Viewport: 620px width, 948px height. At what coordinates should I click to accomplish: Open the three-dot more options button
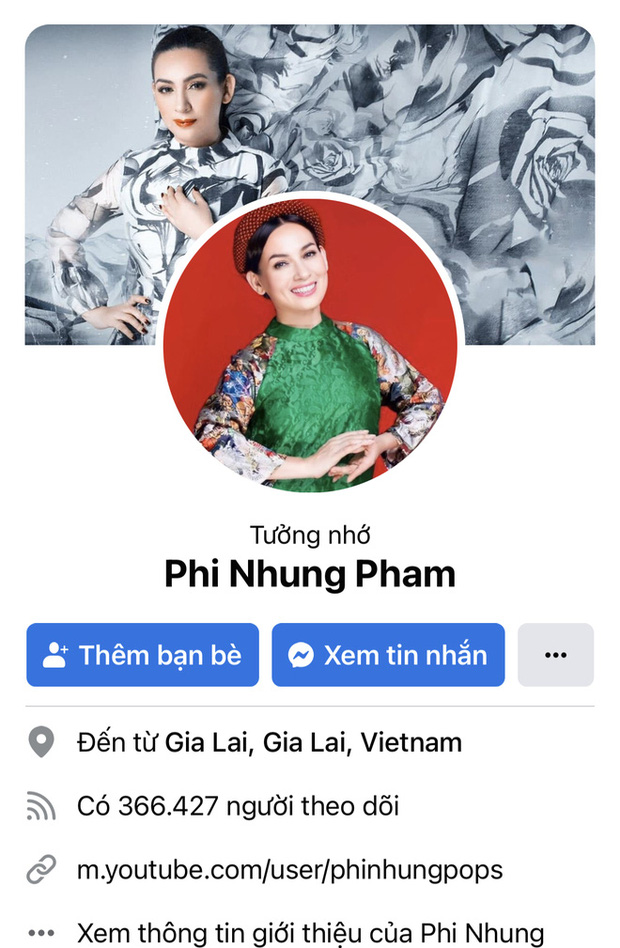tap(555, 655)
